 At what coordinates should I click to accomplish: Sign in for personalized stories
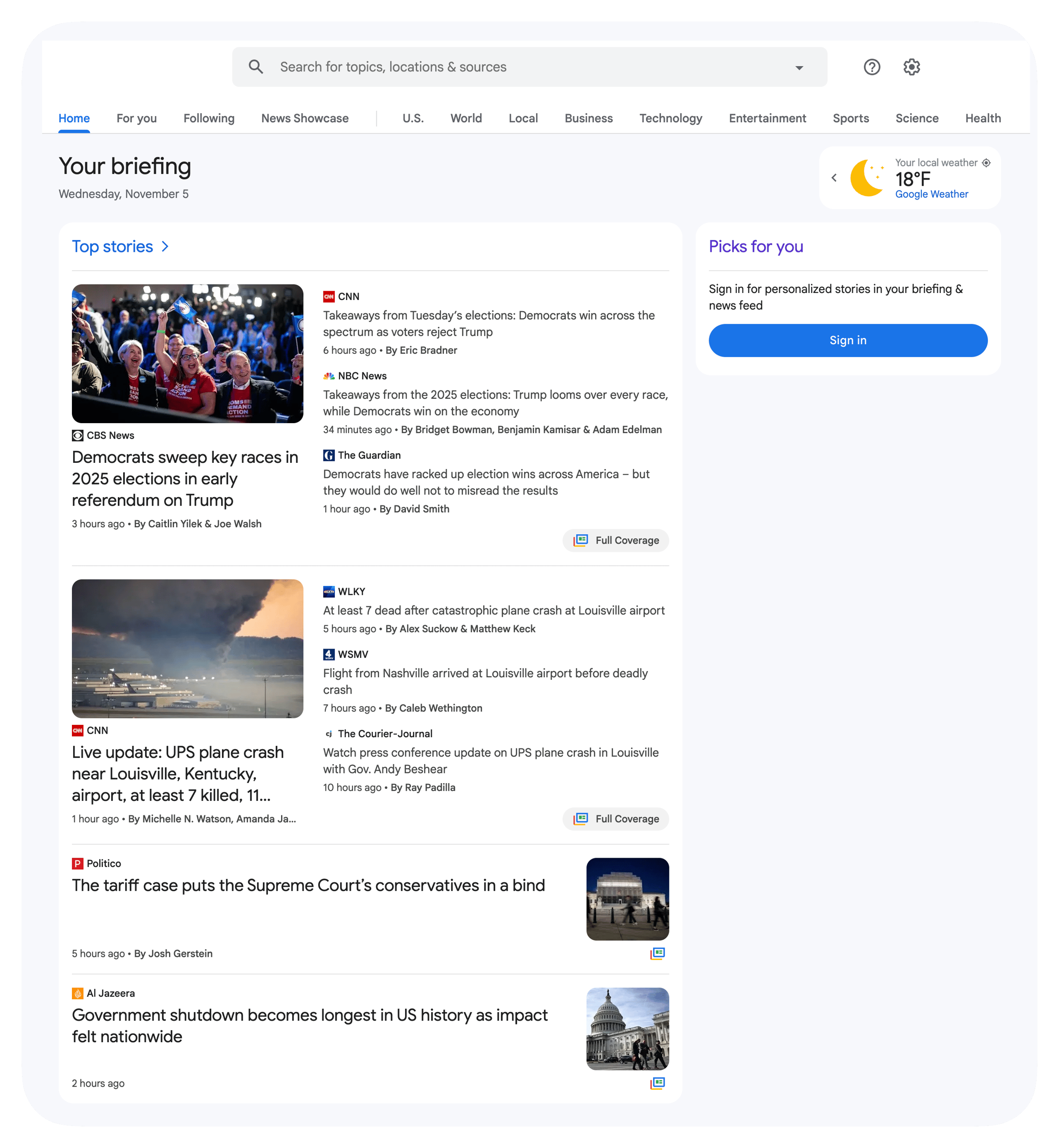[x=848, y=340]
